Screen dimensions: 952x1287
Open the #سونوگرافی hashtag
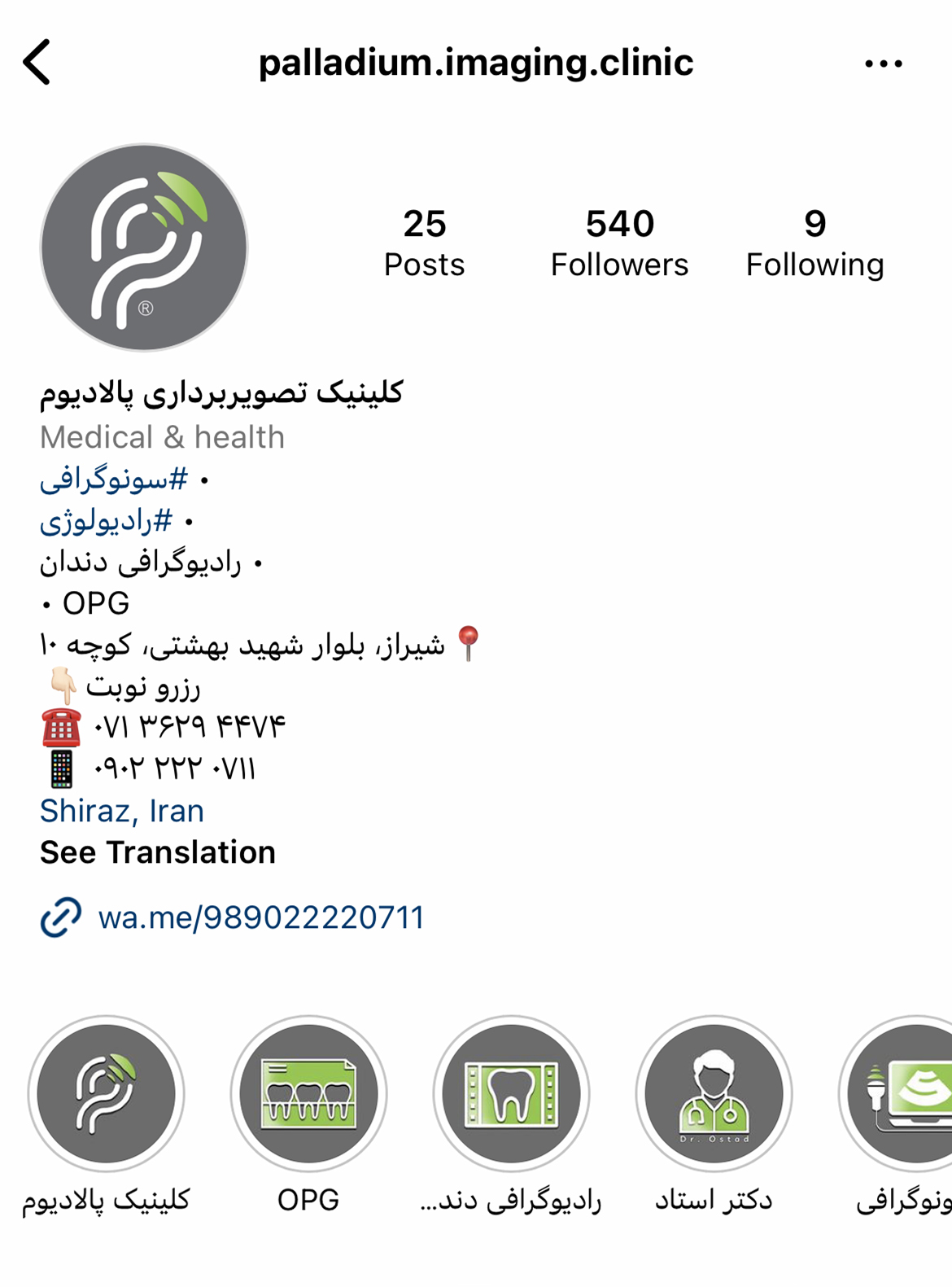point(114,479)
